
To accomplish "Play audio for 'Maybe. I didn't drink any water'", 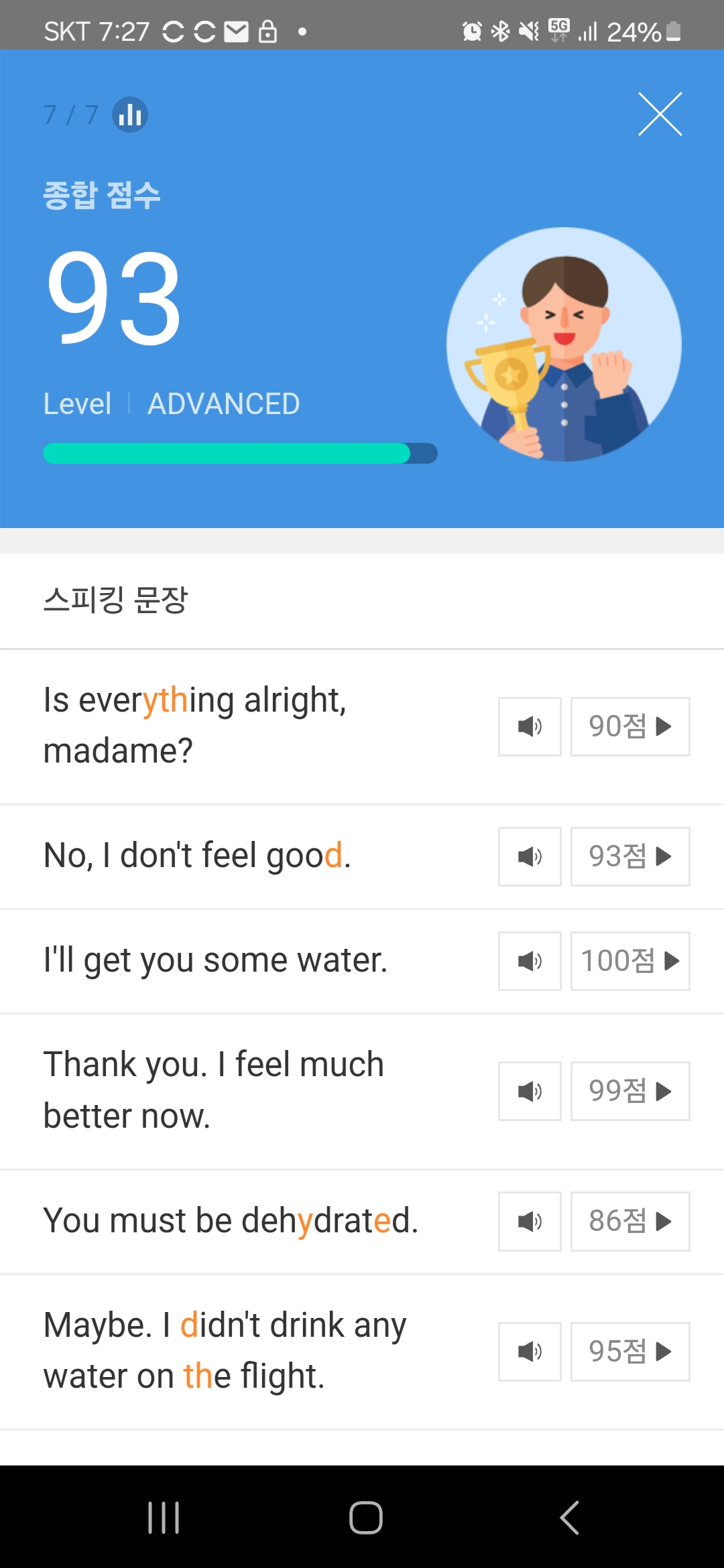I will pyautogui.click(x=530, y=1352).
